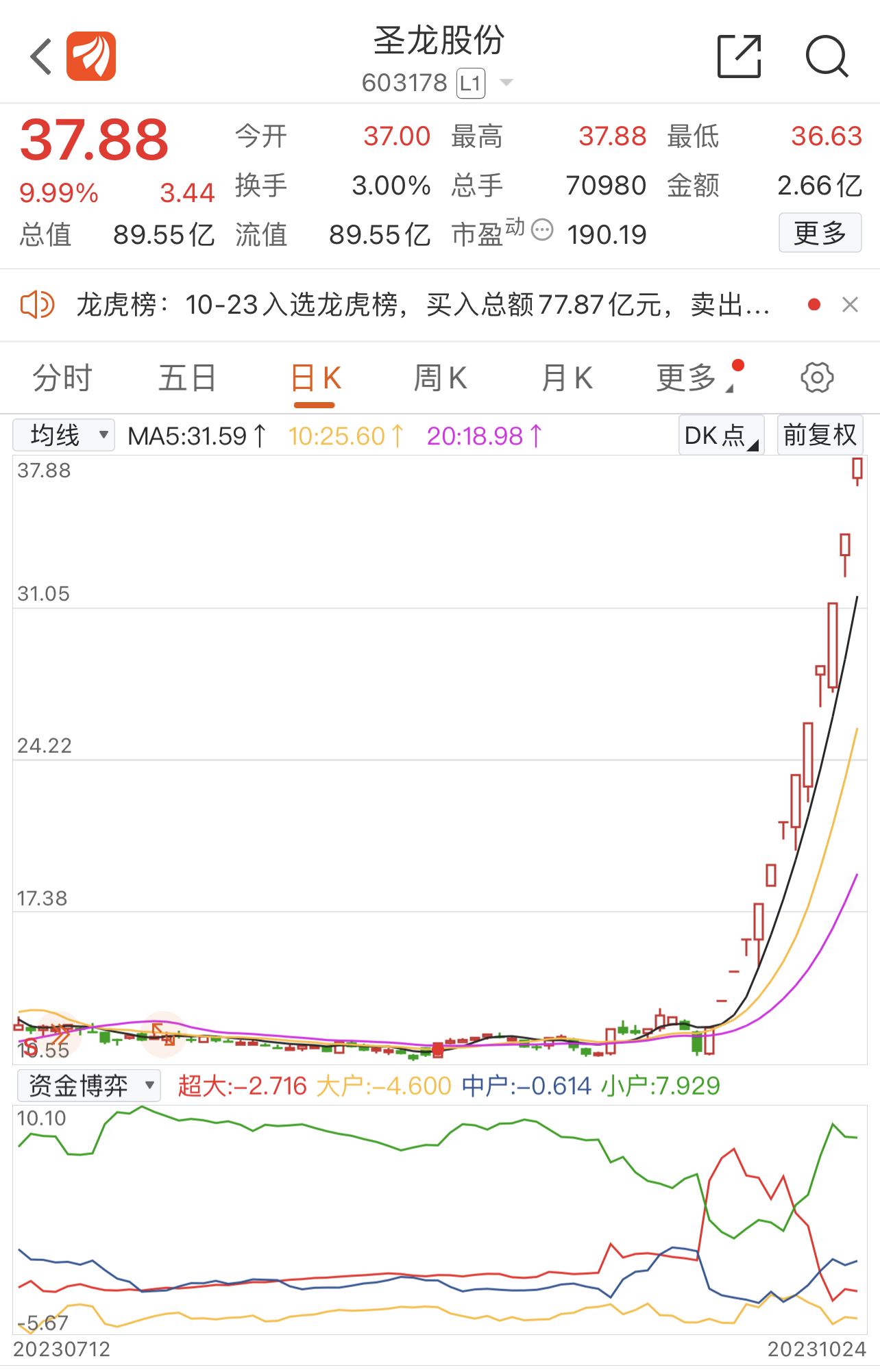The width and height of the screenshot is (880, 1372).
Task: Open the 资金博弈 sub-indicator dropdown
Action: pos(89,1086)
